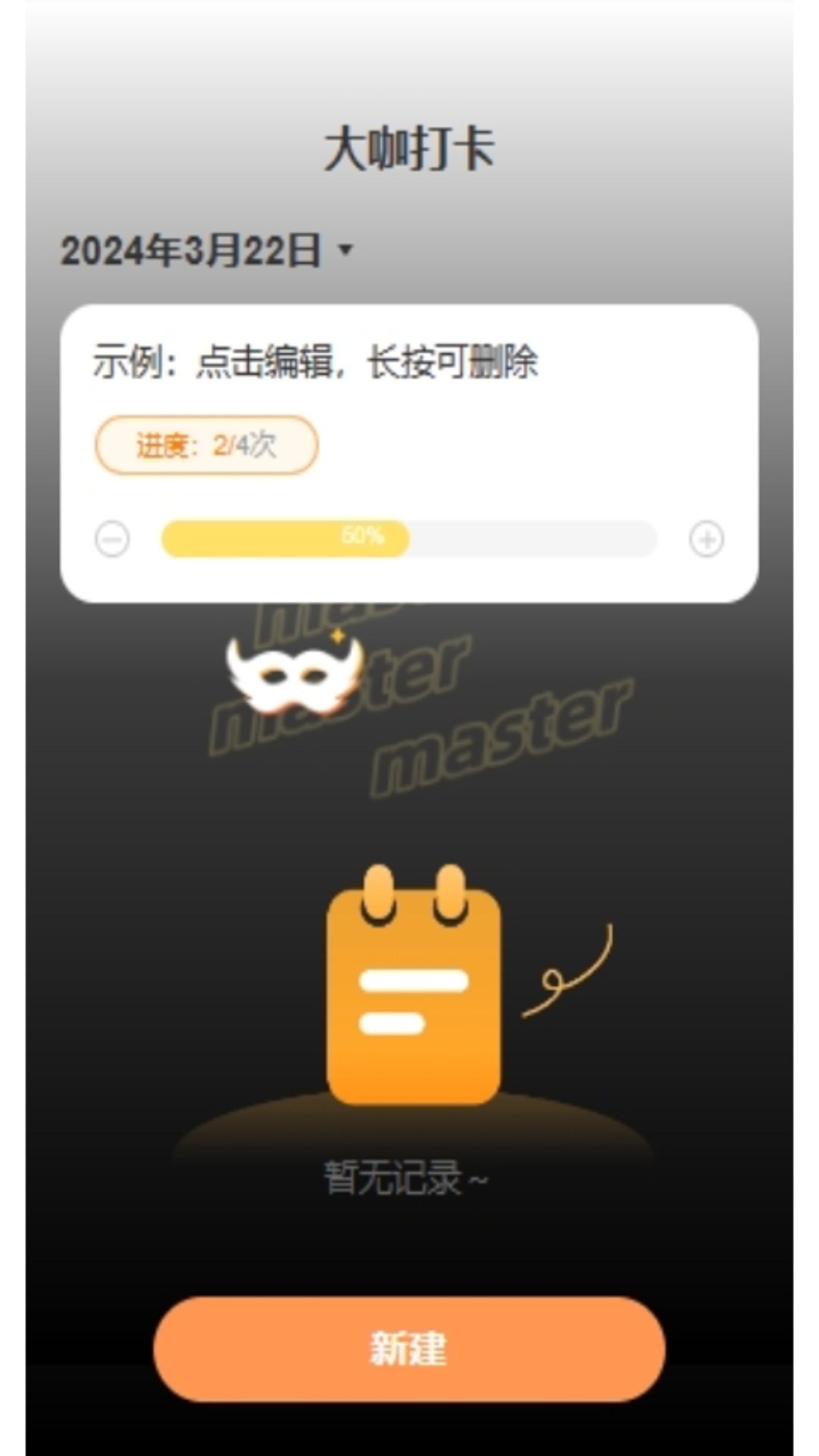
Task: Increase progress with the plus button
Action: pos(706,539)
